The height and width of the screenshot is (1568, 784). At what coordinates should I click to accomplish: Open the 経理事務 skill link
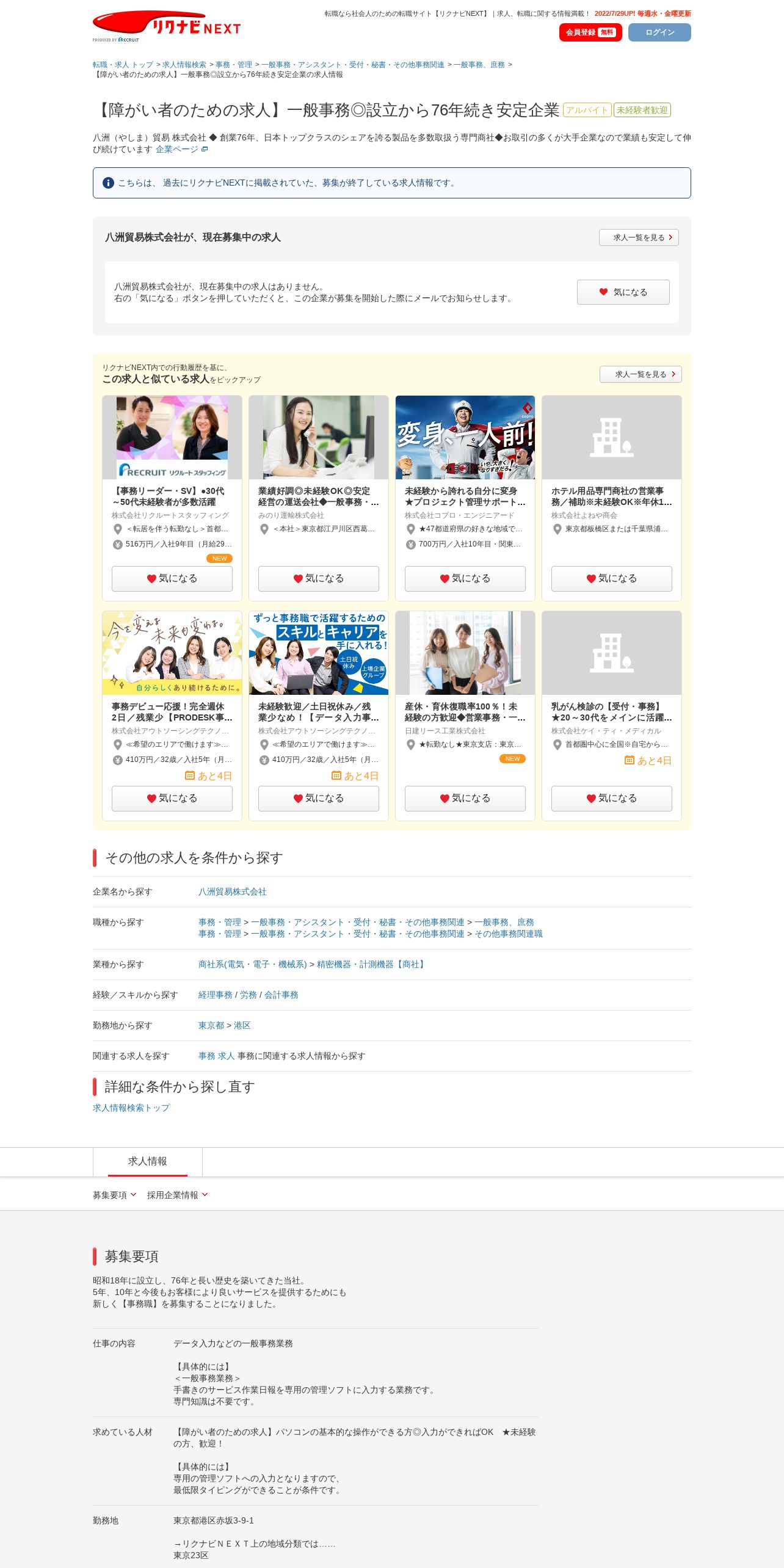coord(216,995)
